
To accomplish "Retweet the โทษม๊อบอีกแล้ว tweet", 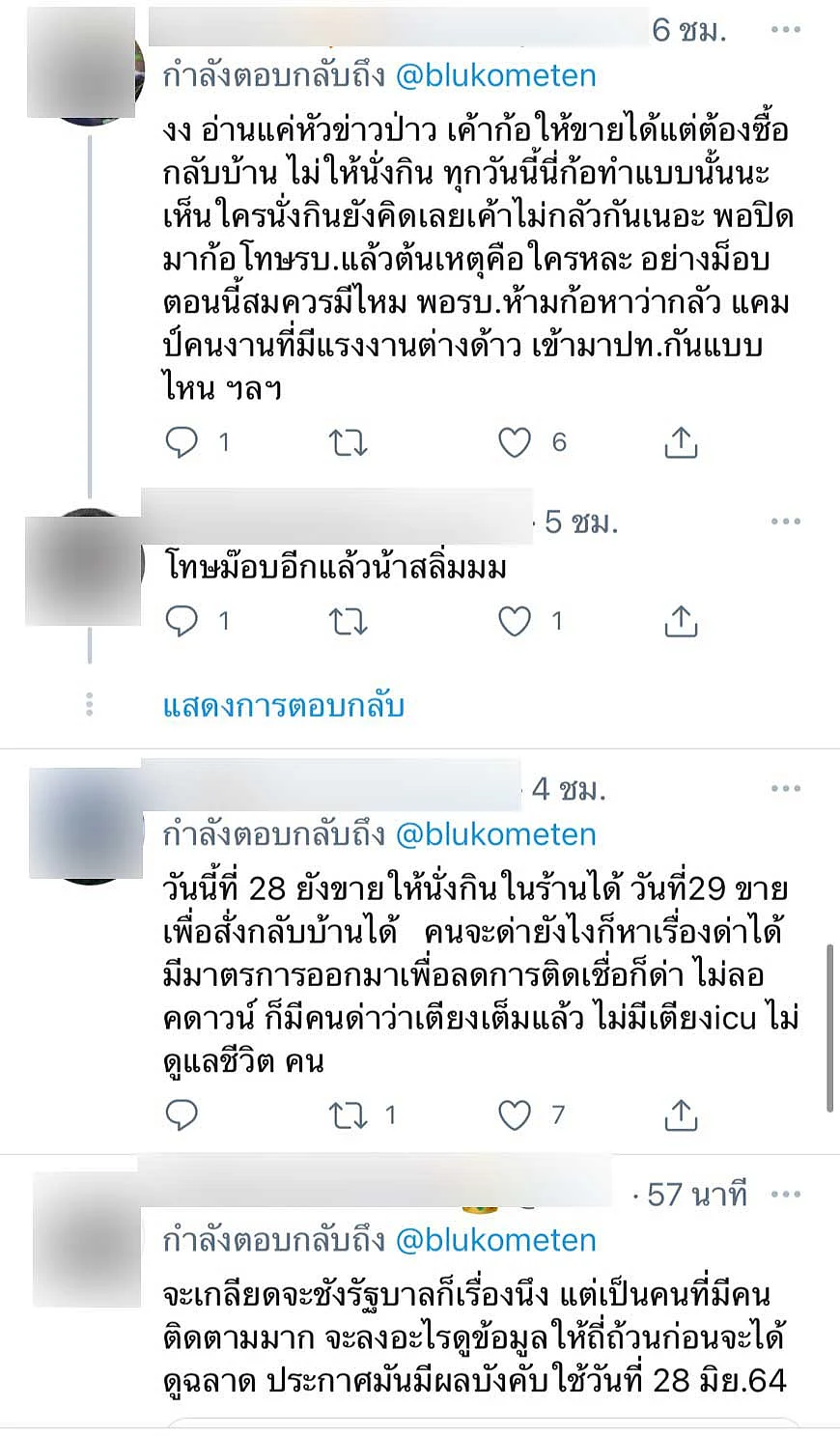I will coord(348,621).
